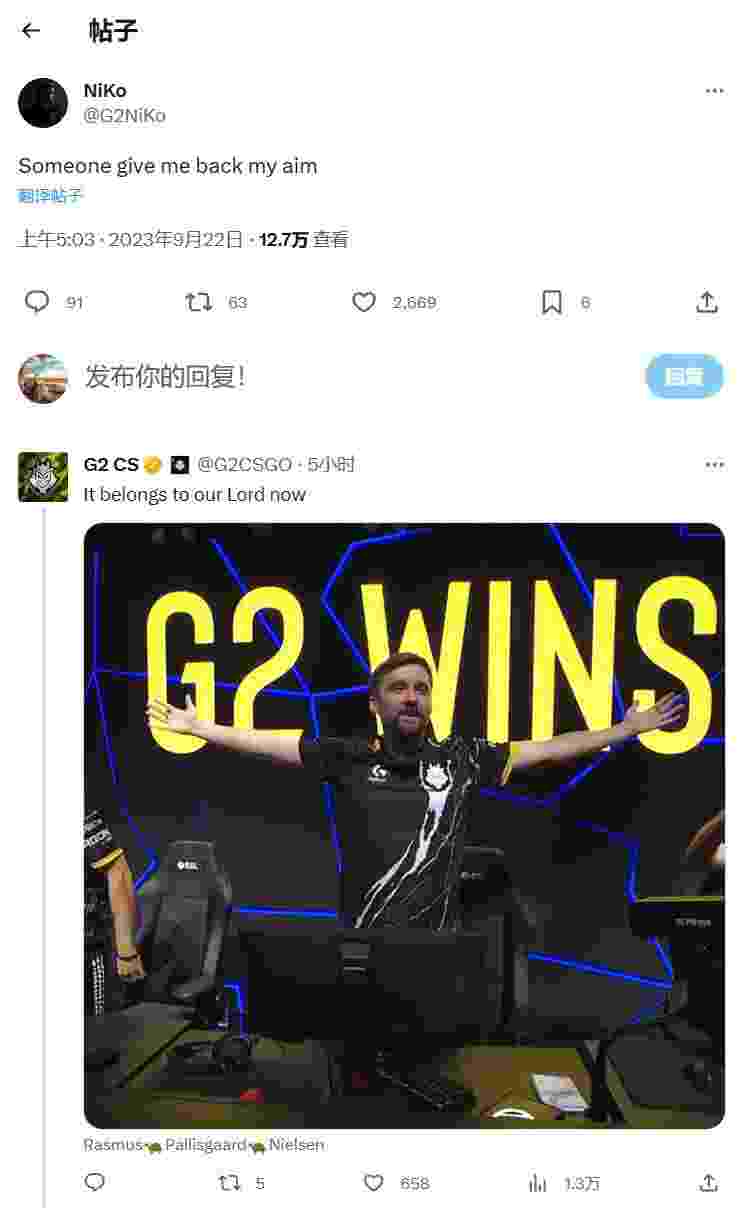Open overflow menu on NiKo's post

714,91
